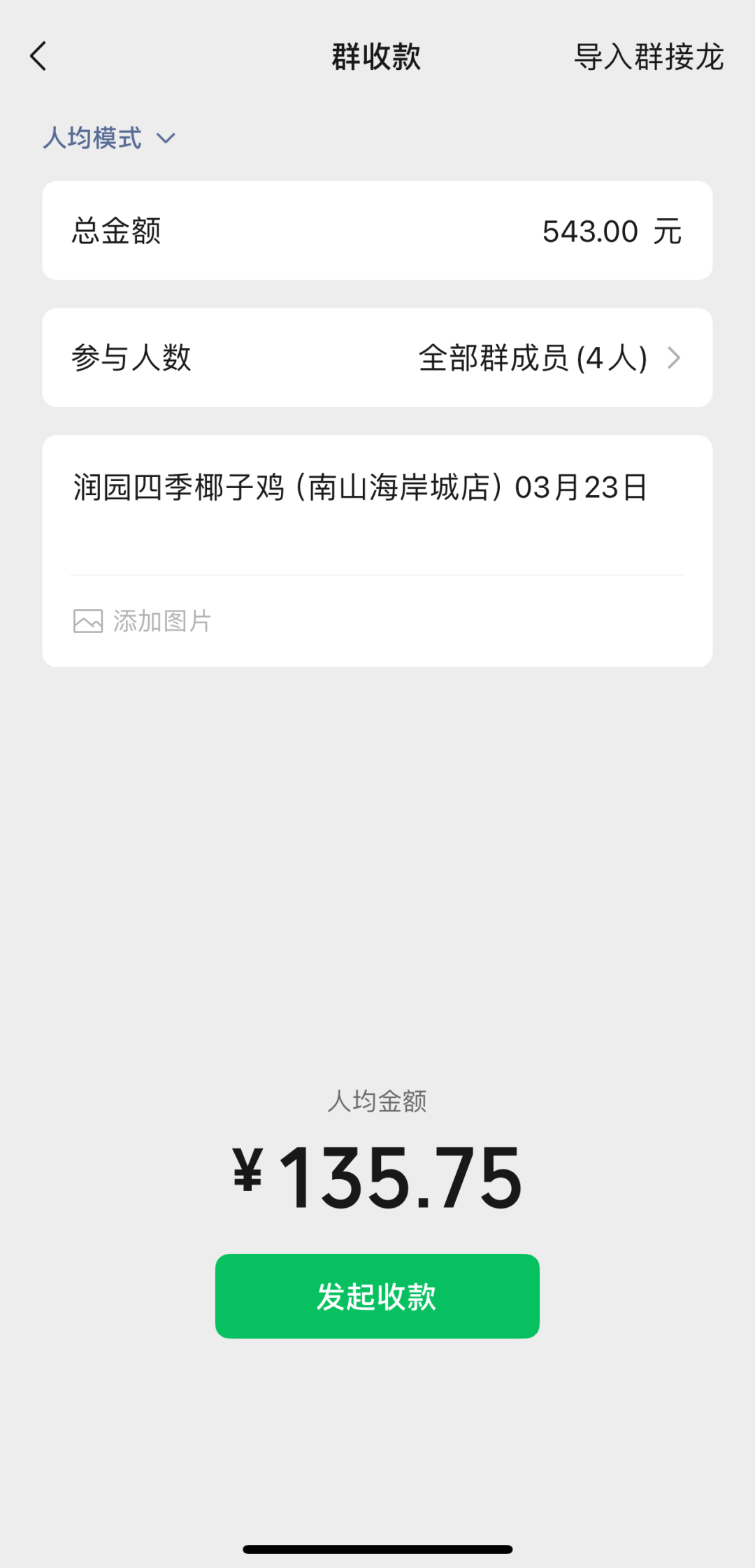Open 导入群接龙 in the top bar
755x1568 pixels.
pos(648,57)
